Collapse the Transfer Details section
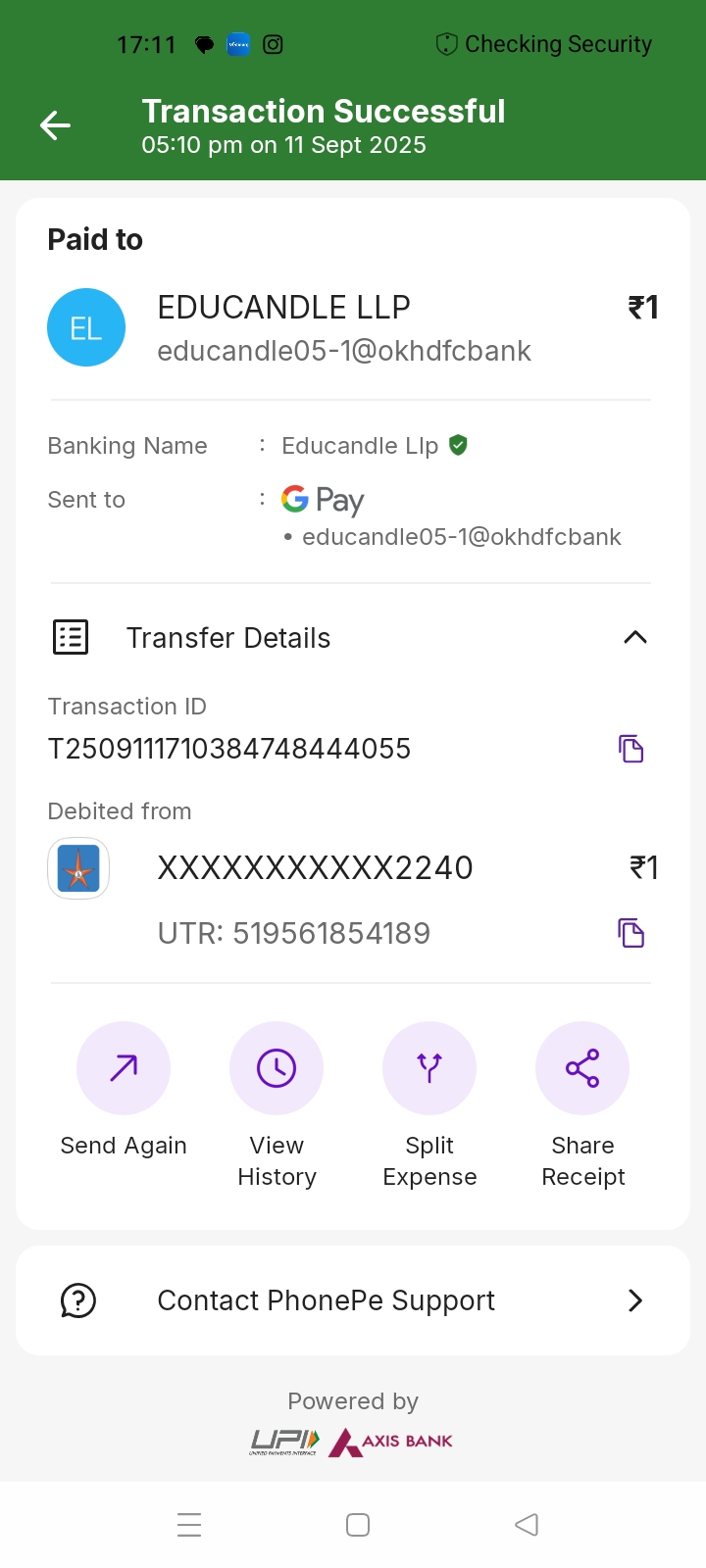706x1568 pixels. click(634, 638)
